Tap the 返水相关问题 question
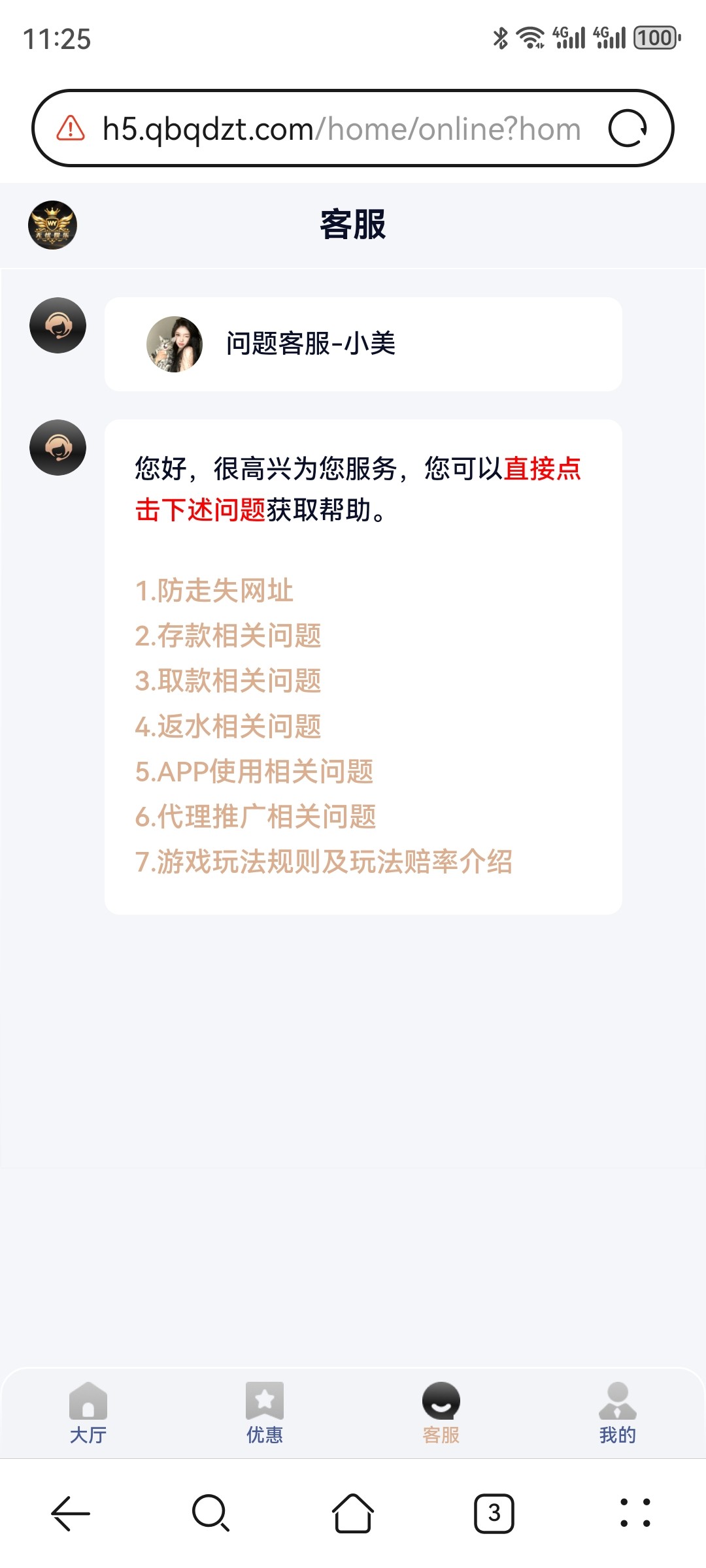The width and height of the screenshot is (706, 1568). [227, 727]
